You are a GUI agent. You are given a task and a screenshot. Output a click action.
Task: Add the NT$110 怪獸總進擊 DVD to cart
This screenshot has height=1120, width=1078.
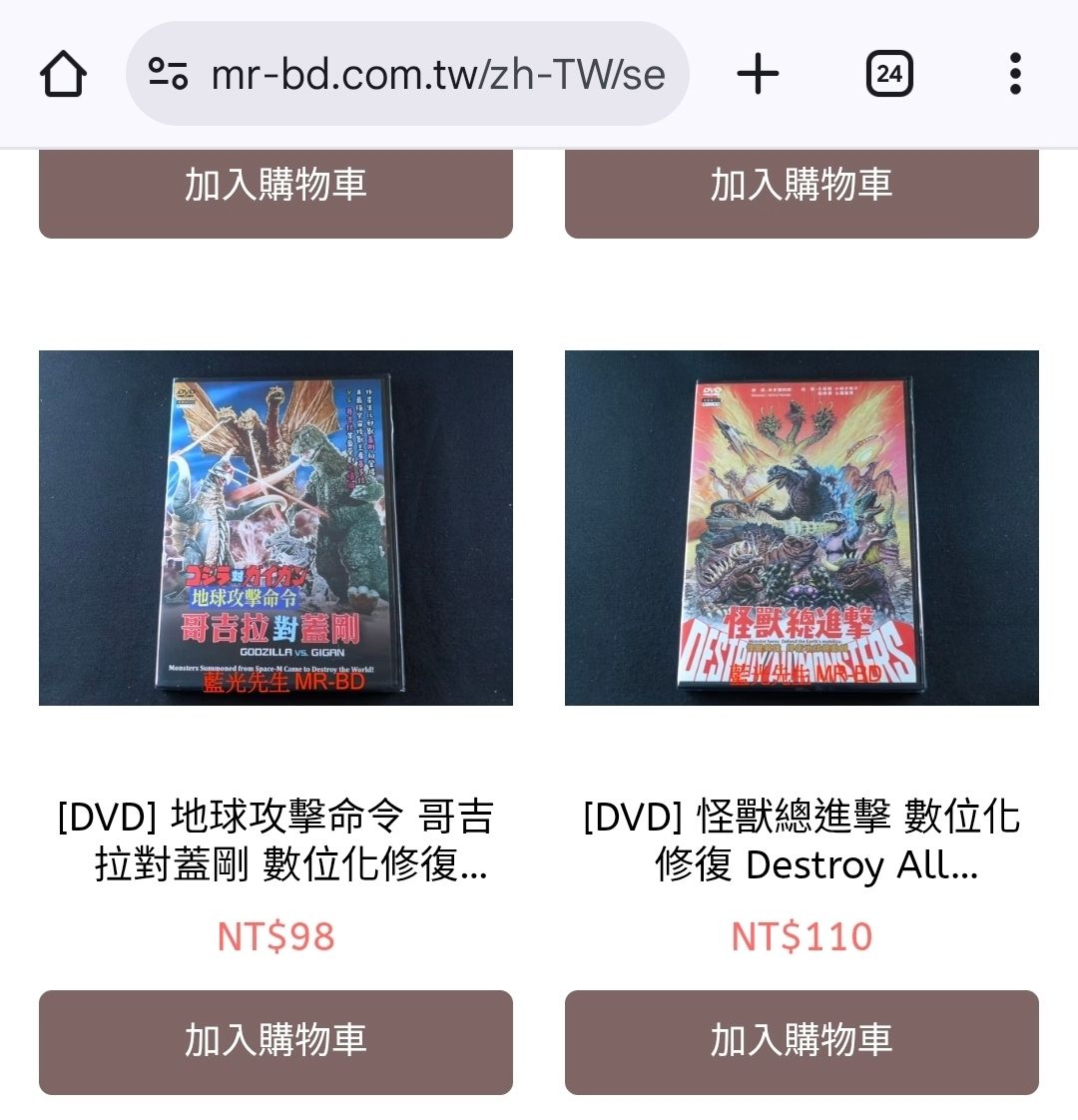coord(802,1041)
